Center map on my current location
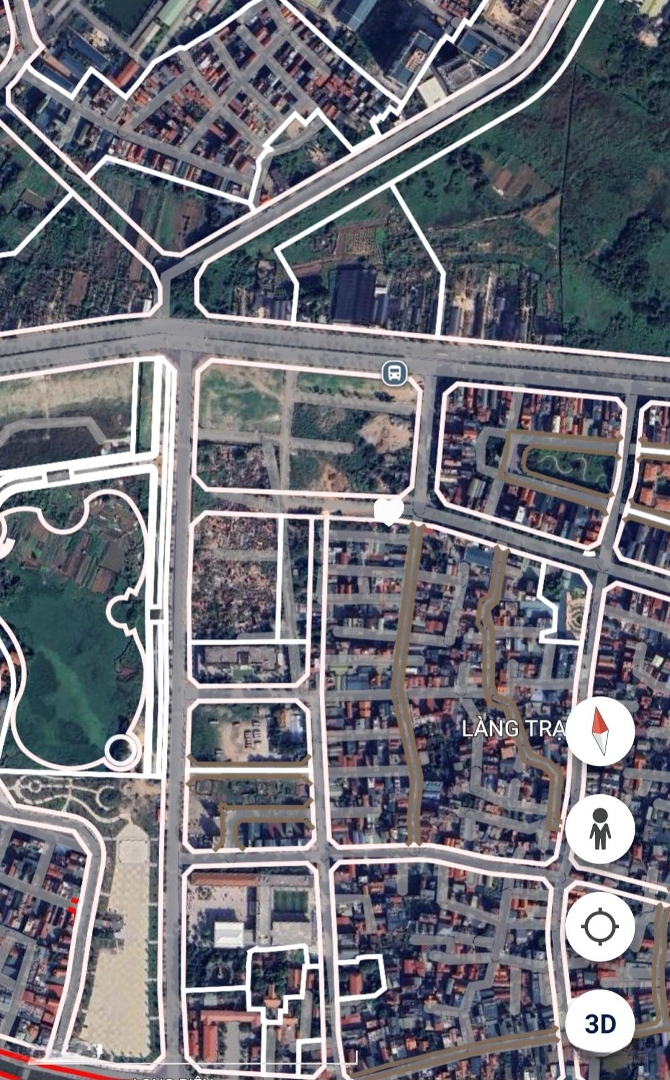Viewport: 670px width, 1080px height. [600, 926]
